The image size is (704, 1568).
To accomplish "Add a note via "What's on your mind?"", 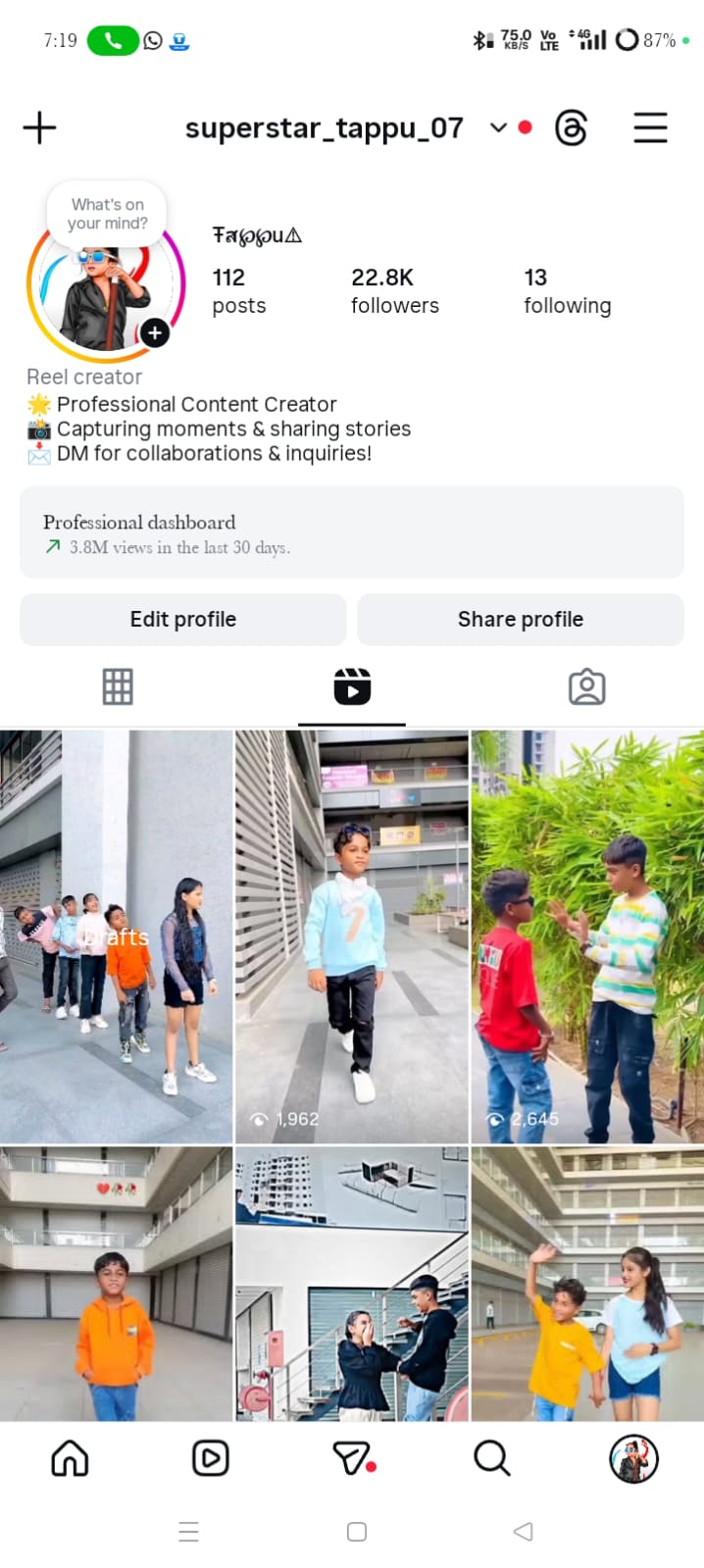I will [x=107, y=214].
